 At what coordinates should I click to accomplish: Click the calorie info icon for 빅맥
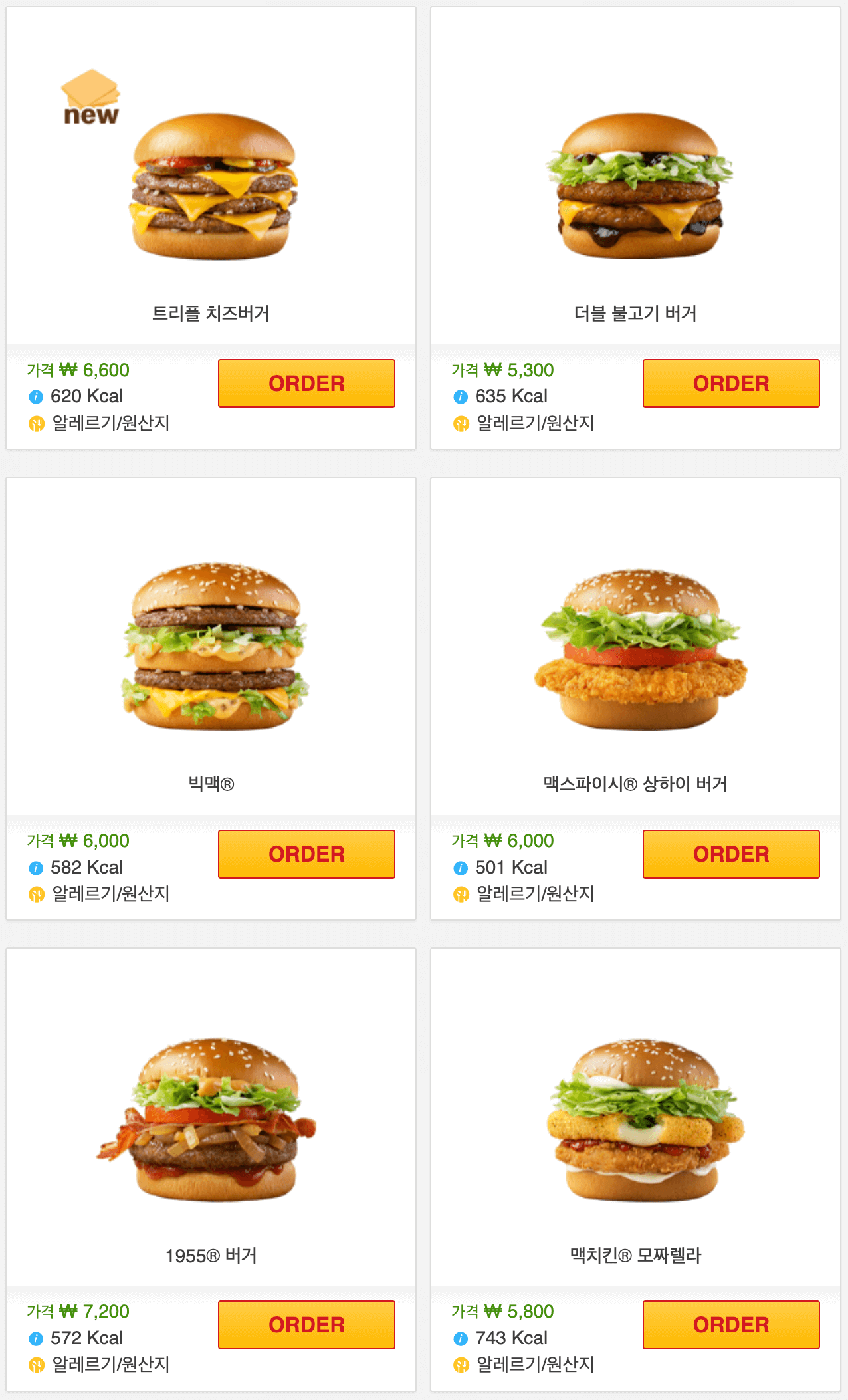(x=33, y=867)
